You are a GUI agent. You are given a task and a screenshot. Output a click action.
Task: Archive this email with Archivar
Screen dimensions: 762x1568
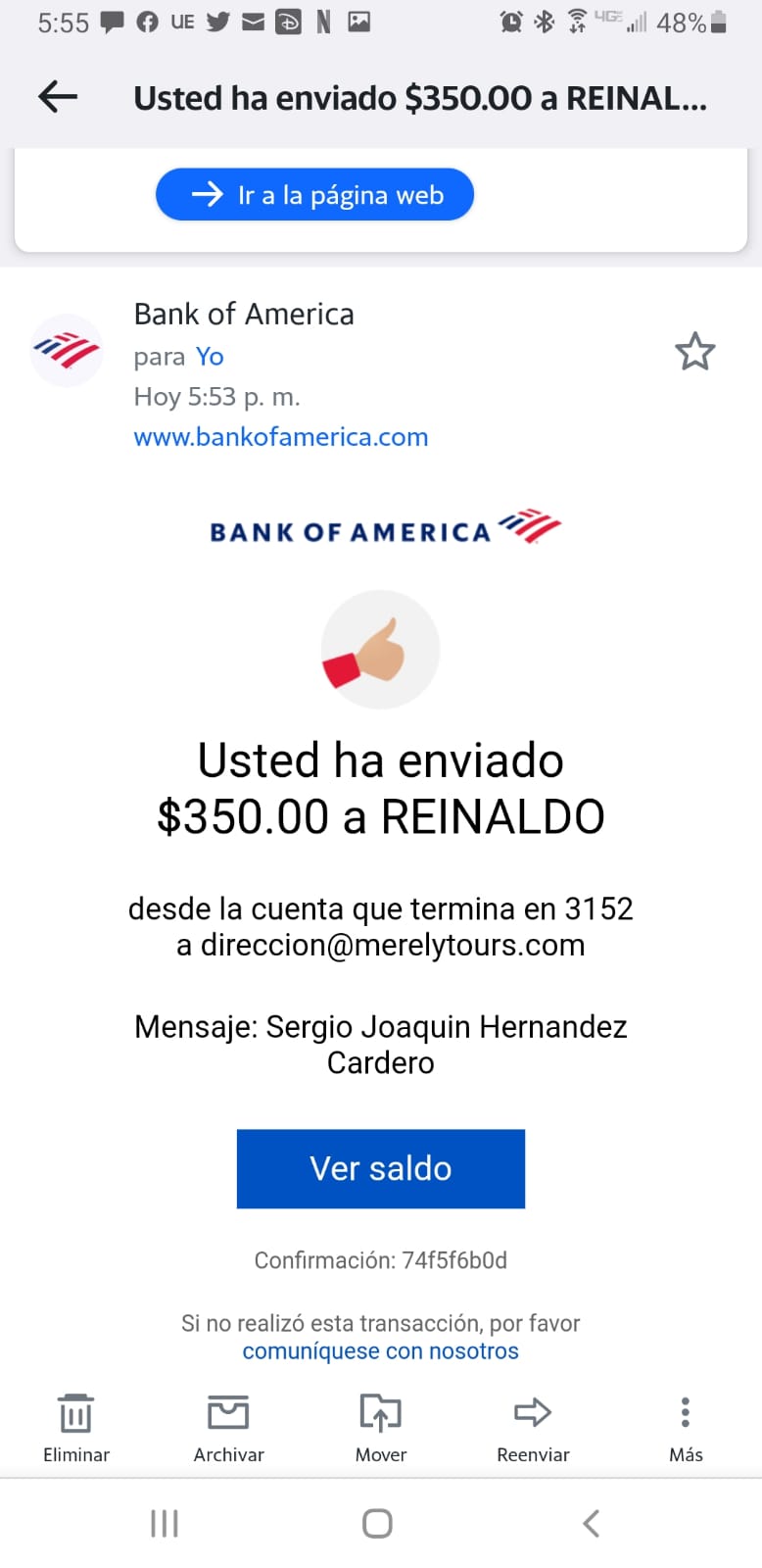click(228, 1428)
